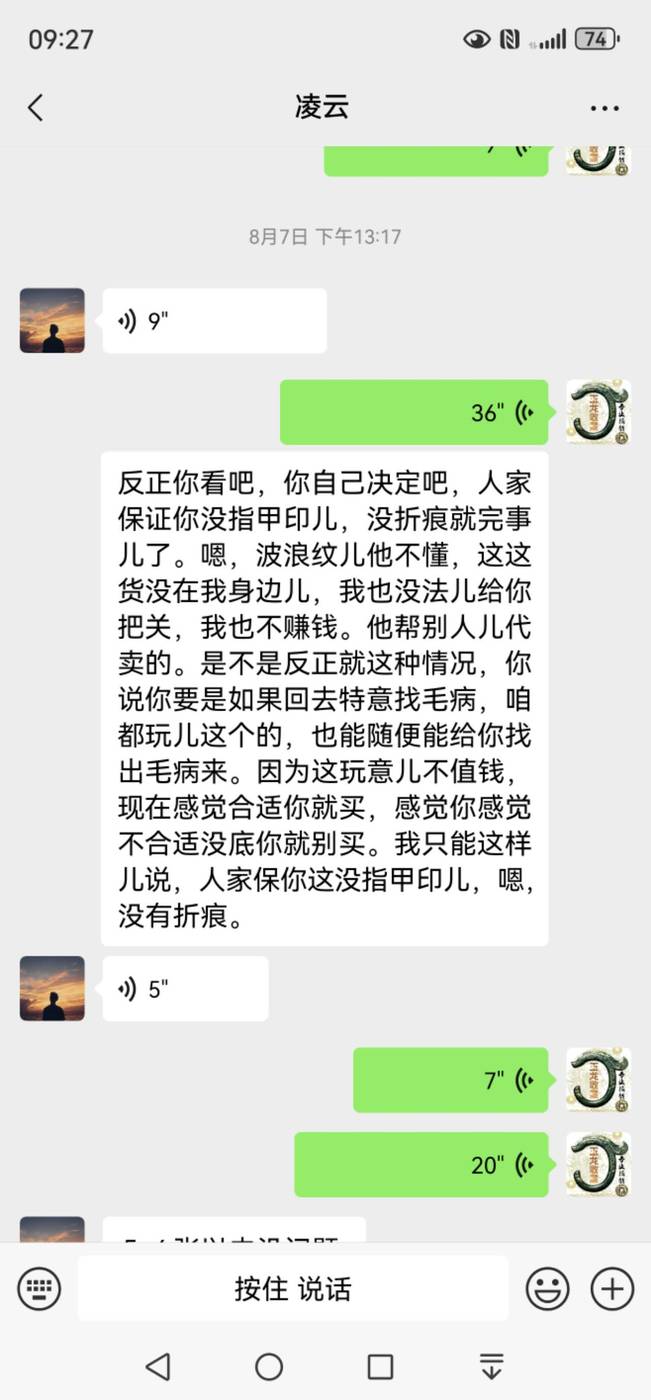Switch to keyboard text input
This screenshot has width=651, height=1400.
pyautogui.click(x=39, y=1289)
